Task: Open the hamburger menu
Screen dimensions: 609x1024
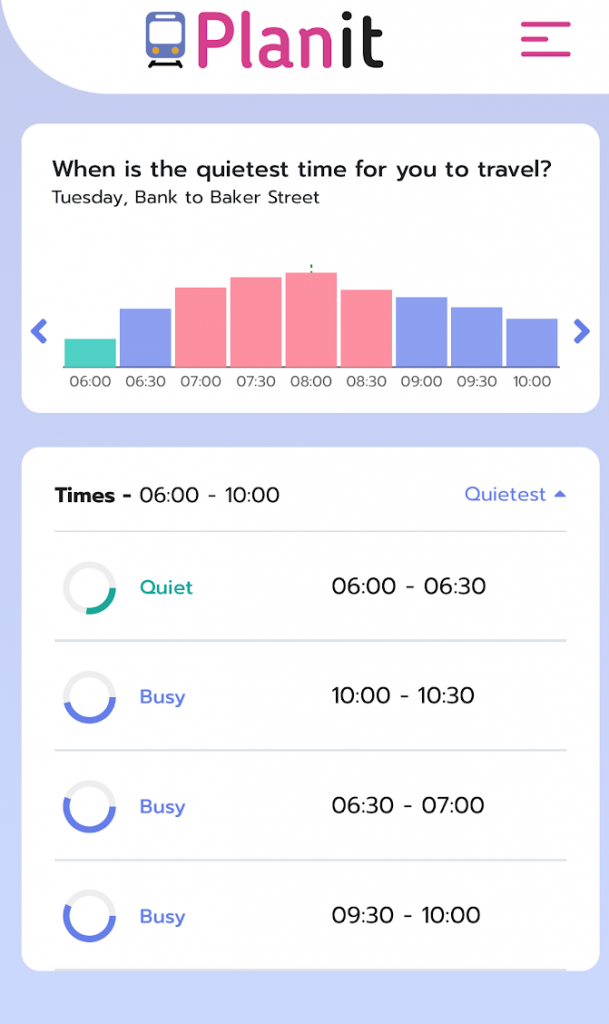Action: click(545, 38)
